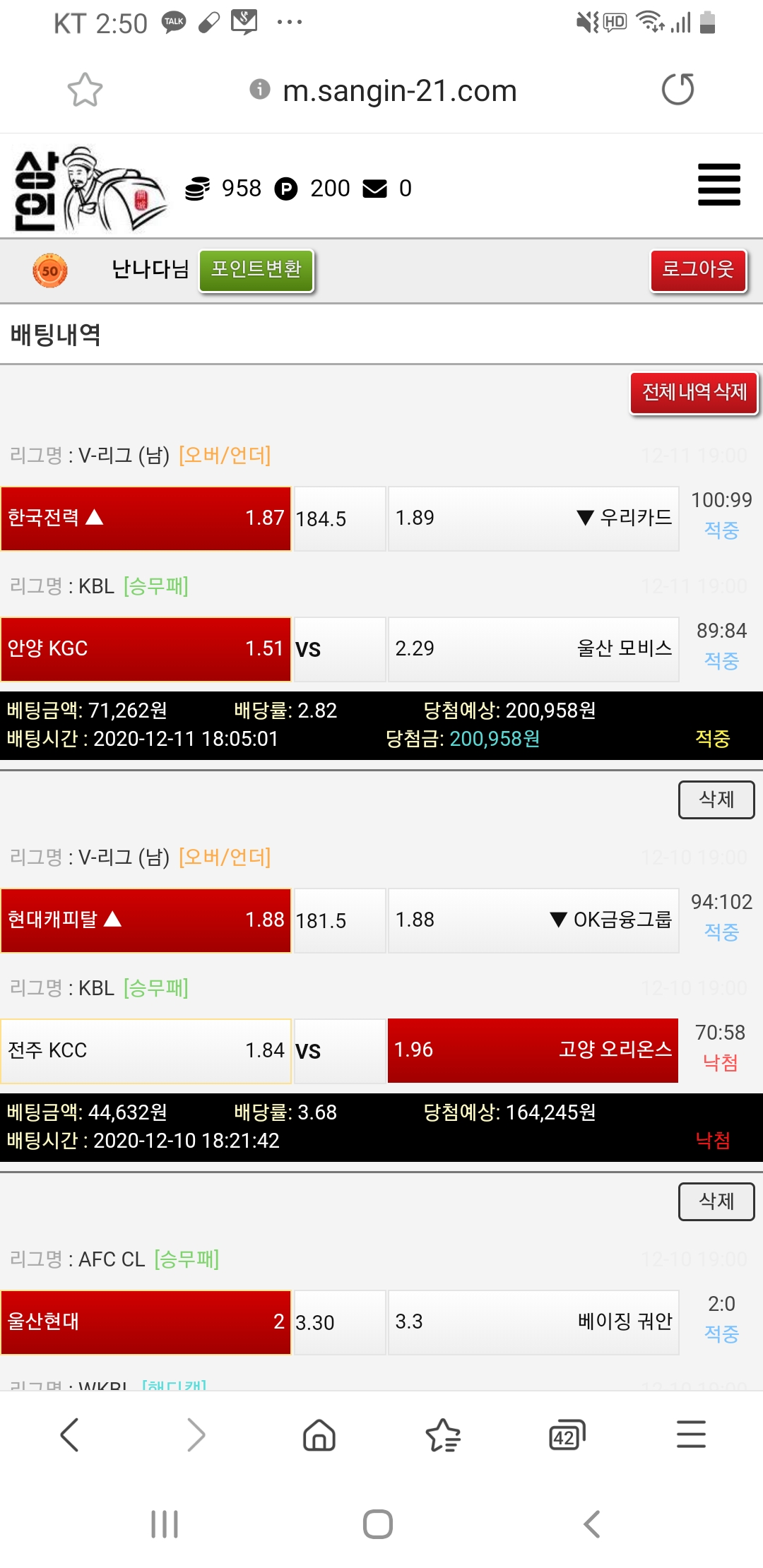Open the message envelope icon
Screen dimensions: 763x1568
374,189
